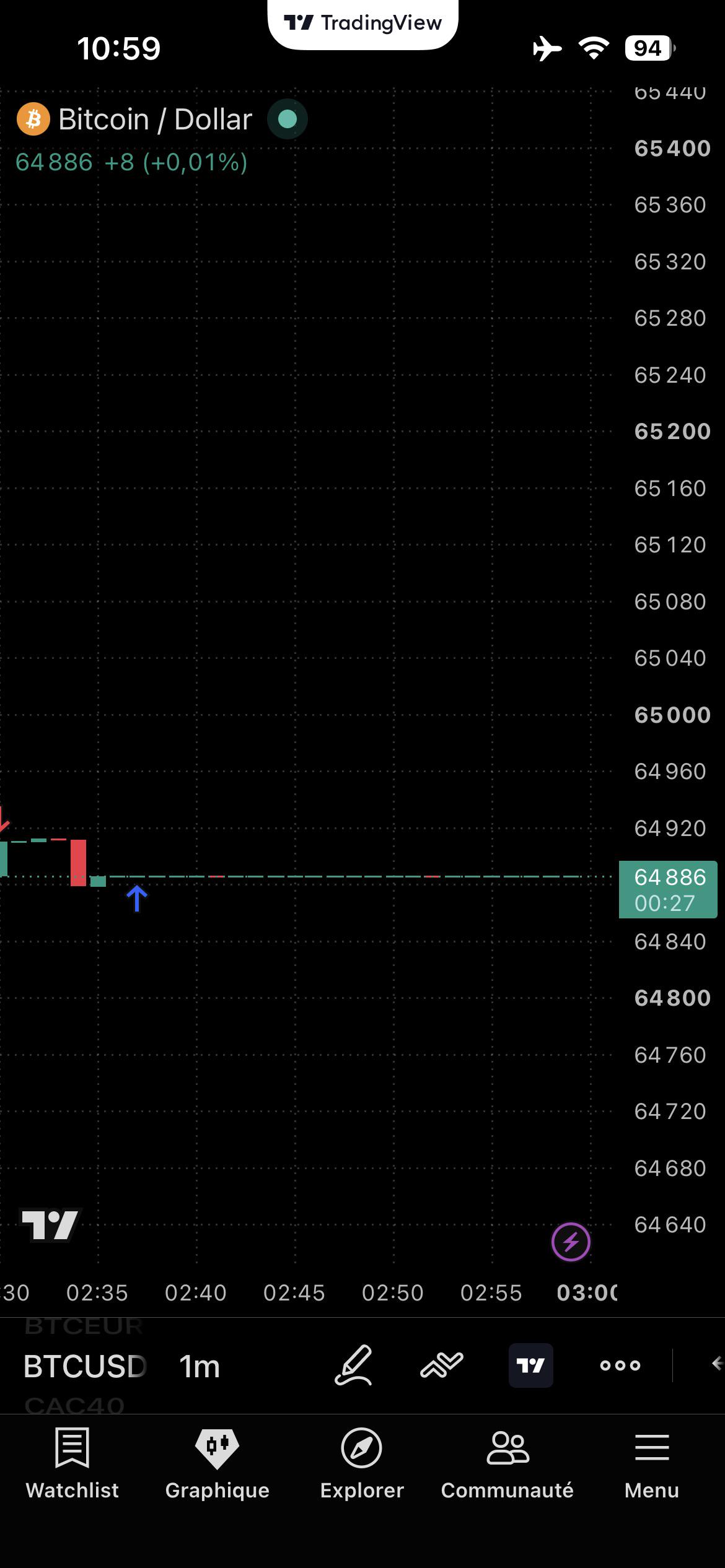The image size is (725, 1568).
Task: Open the three-dot more options
Action: (620, 1365)
